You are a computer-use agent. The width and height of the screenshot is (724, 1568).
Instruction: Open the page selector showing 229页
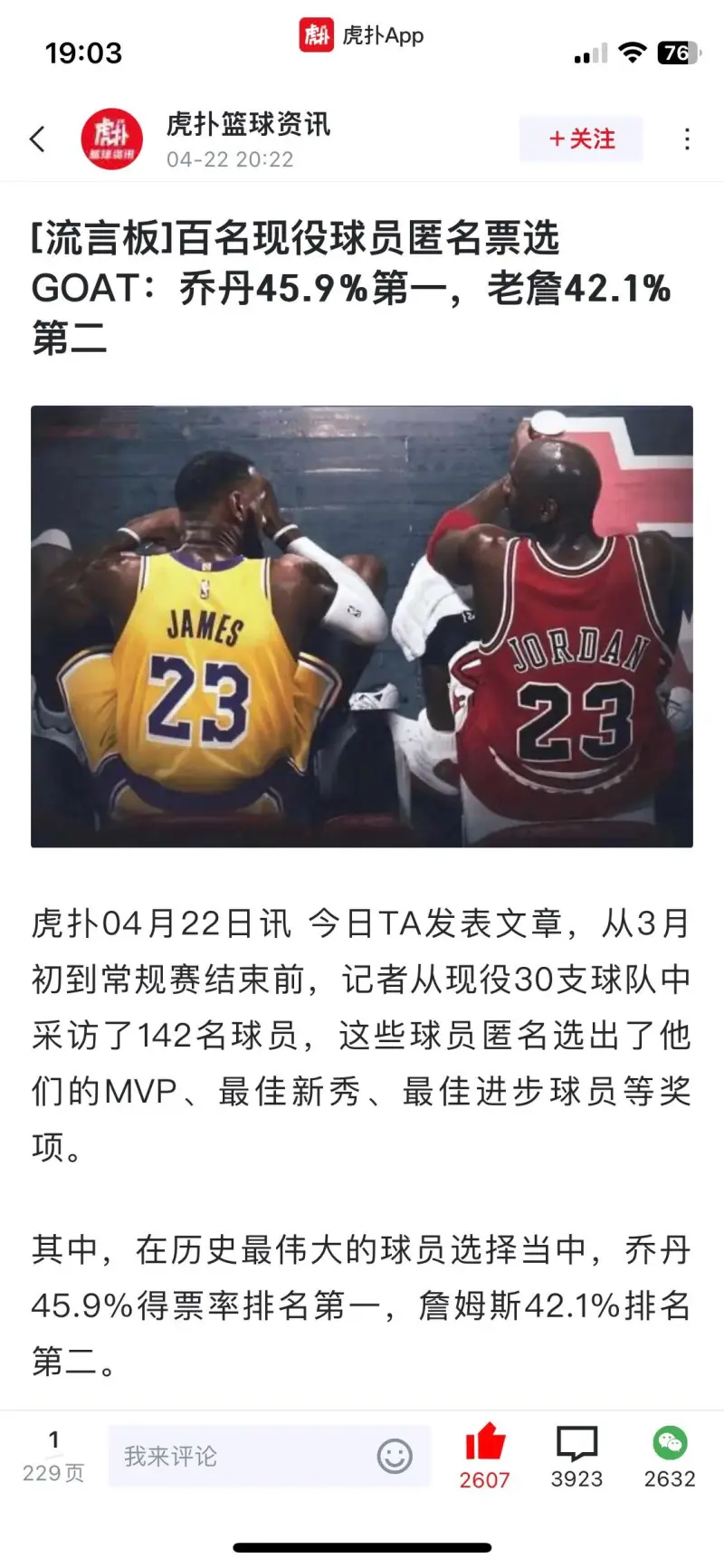(53, 1456)
